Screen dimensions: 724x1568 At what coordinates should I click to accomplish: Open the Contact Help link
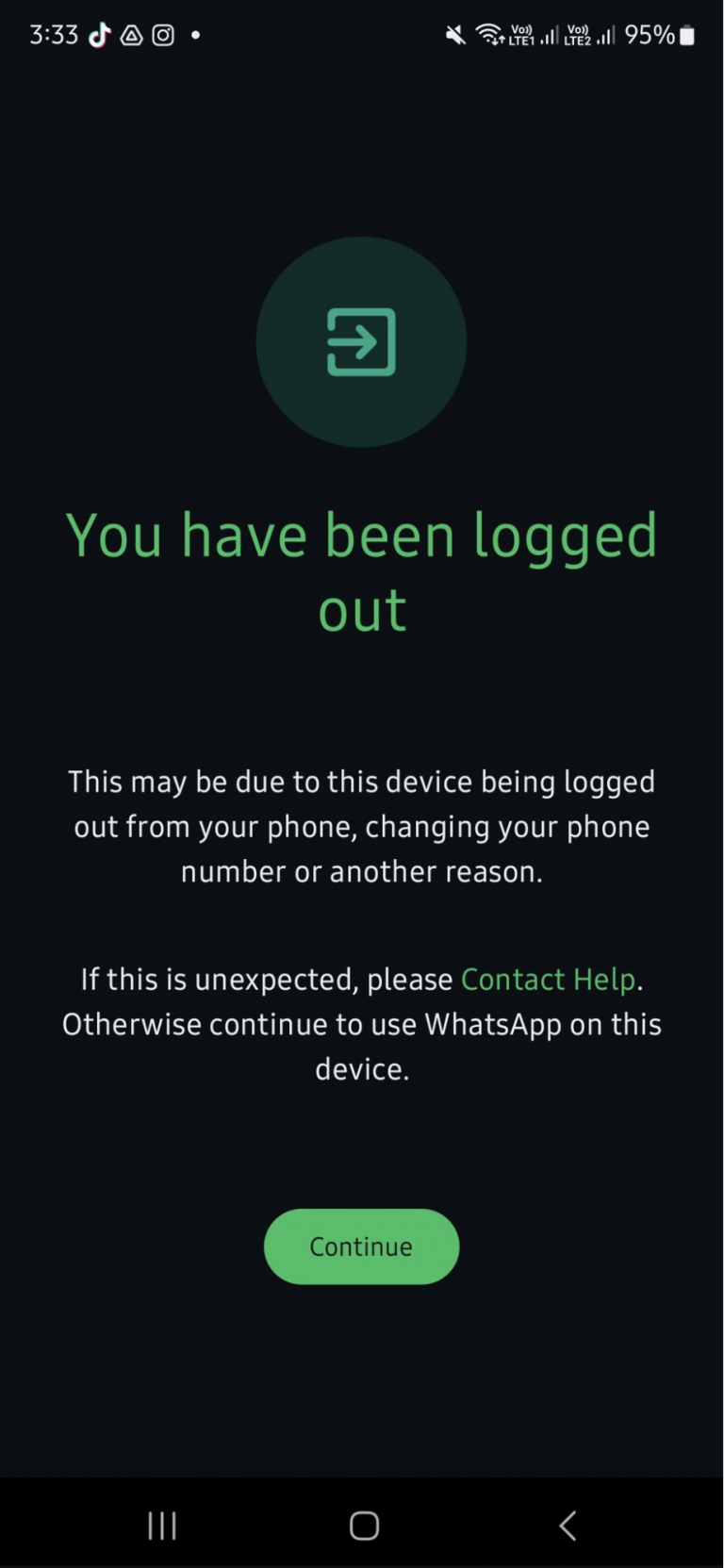click(548, 980)
